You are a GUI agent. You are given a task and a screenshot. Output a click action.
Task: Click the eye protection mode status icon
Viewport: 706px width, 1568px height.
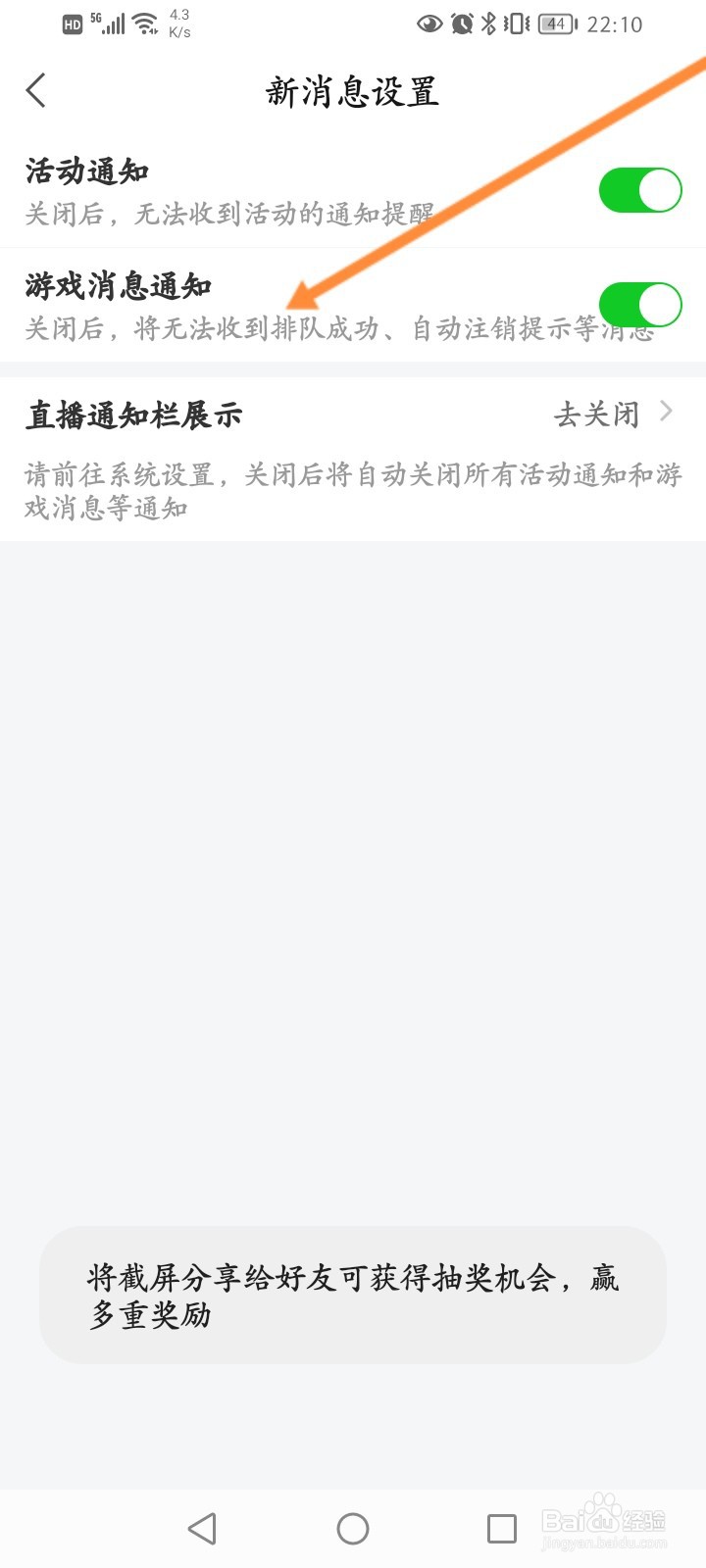429,24
